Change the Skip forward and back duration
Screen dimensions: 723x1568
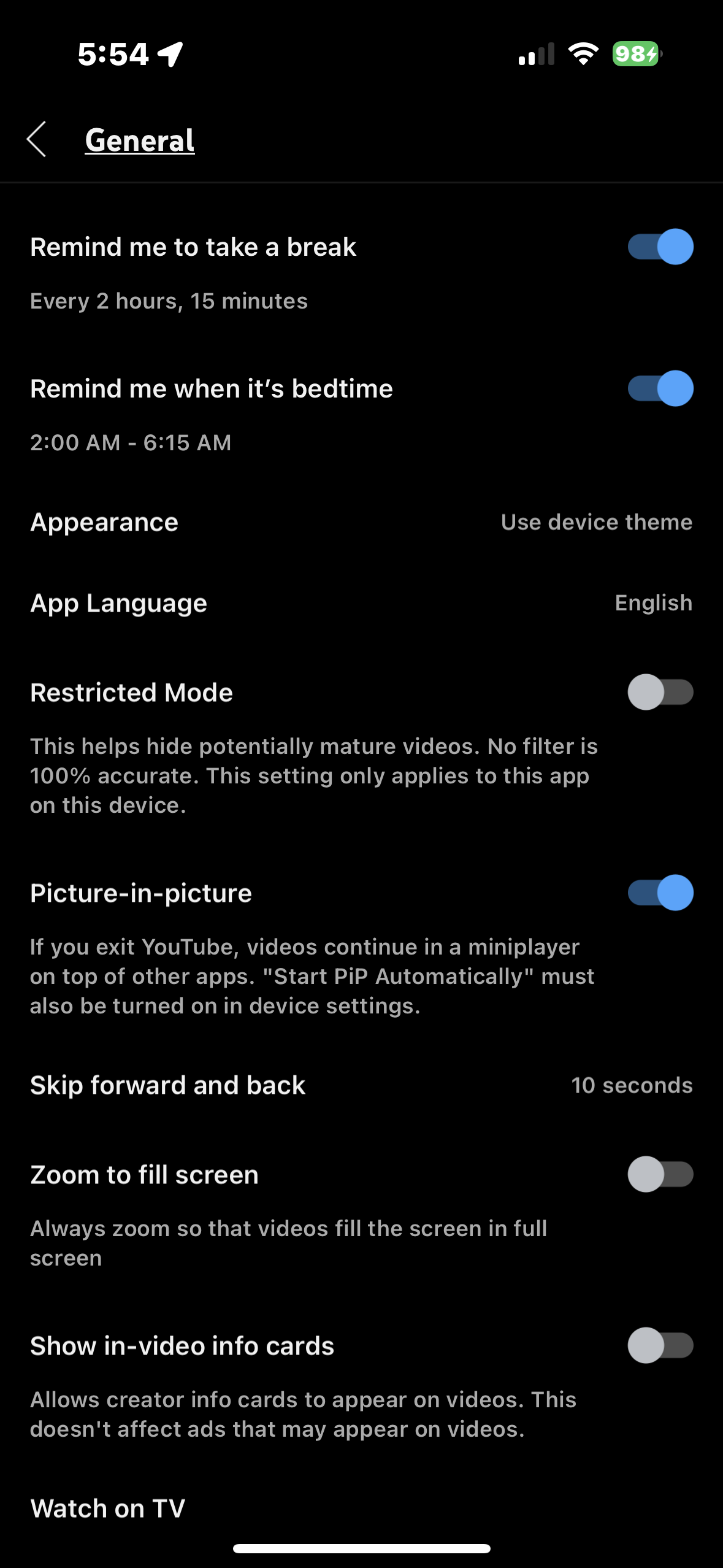point(362,1085)
